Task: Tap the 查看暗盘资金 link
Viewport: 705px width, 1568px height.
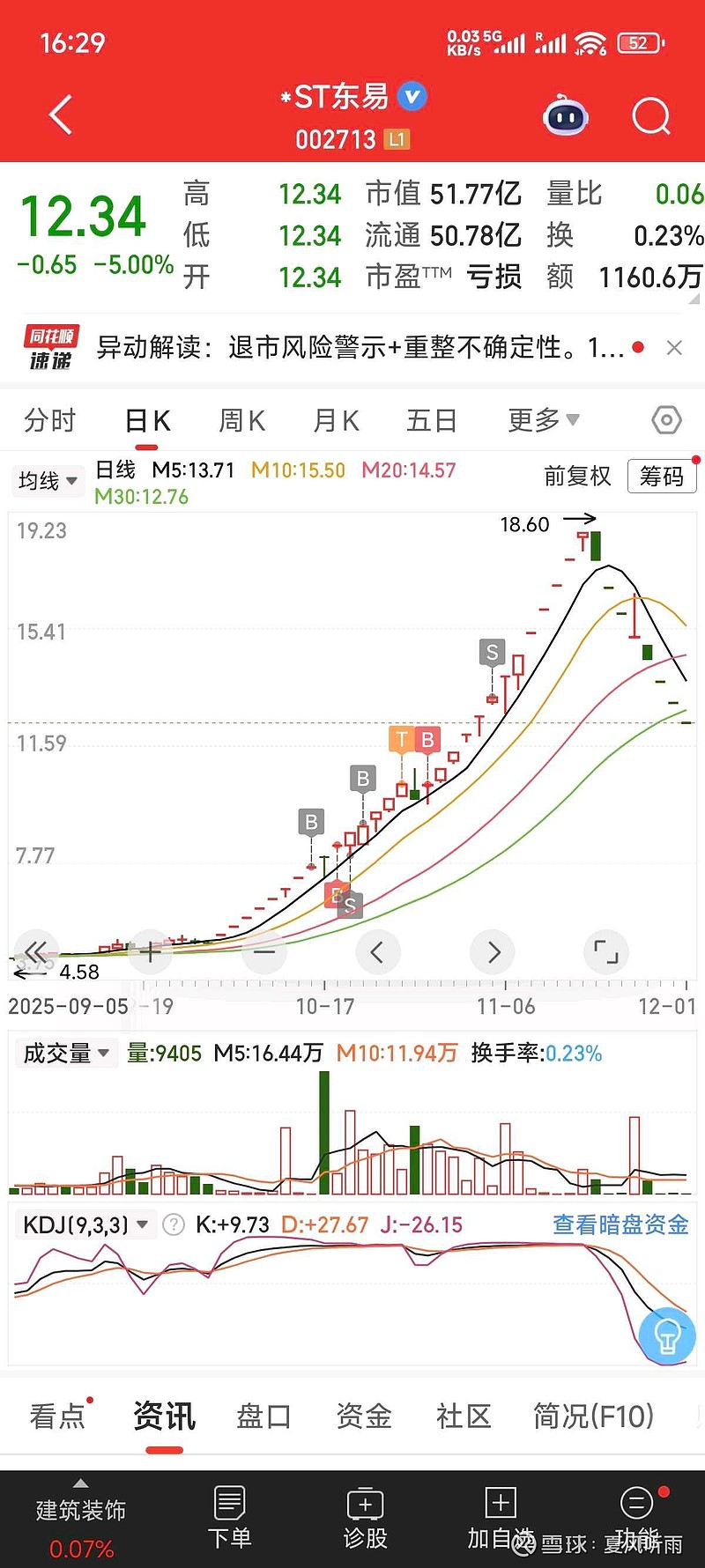Action: pos(620,1224)
